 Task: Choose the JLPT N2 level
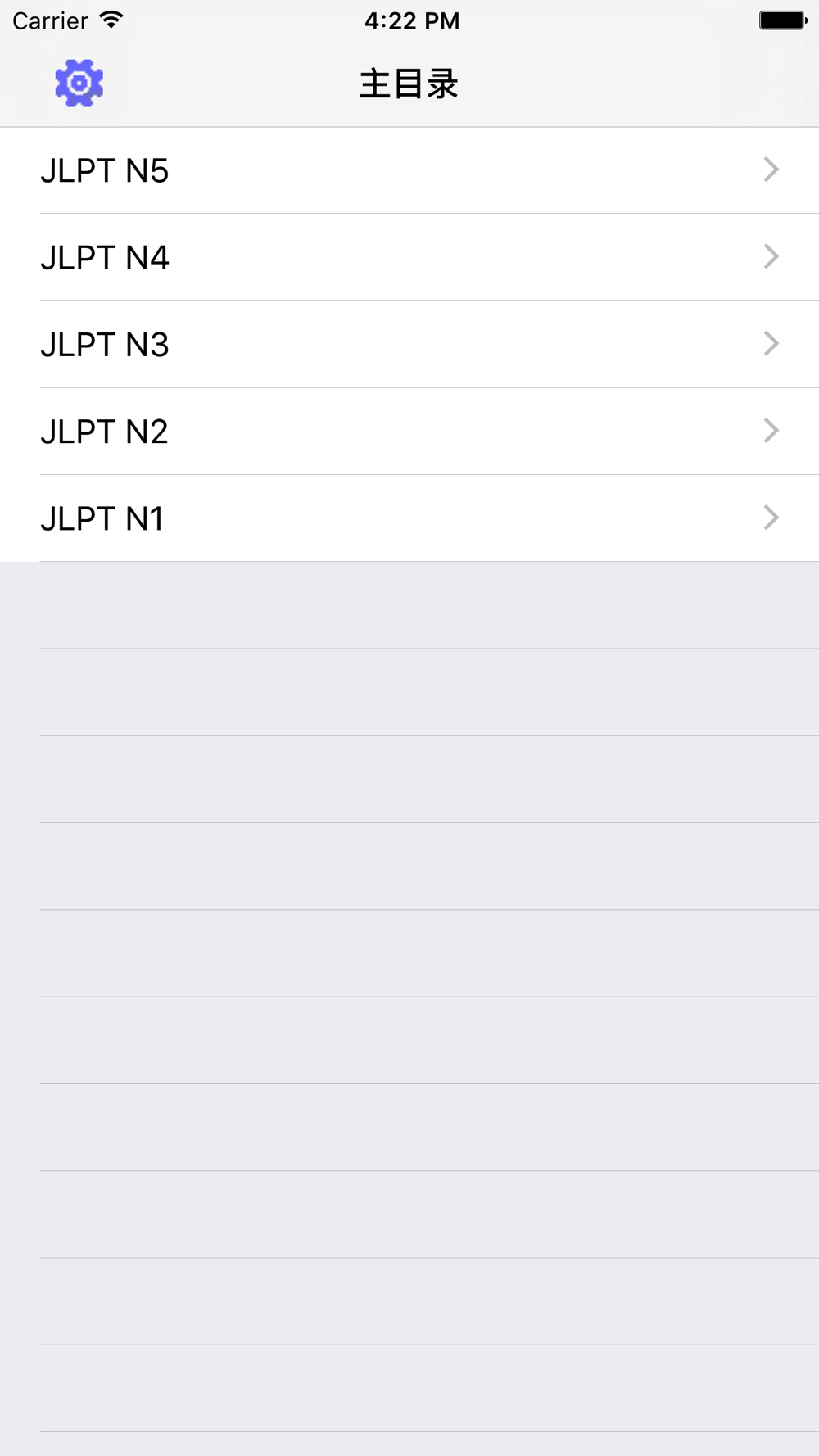(409, 431)
